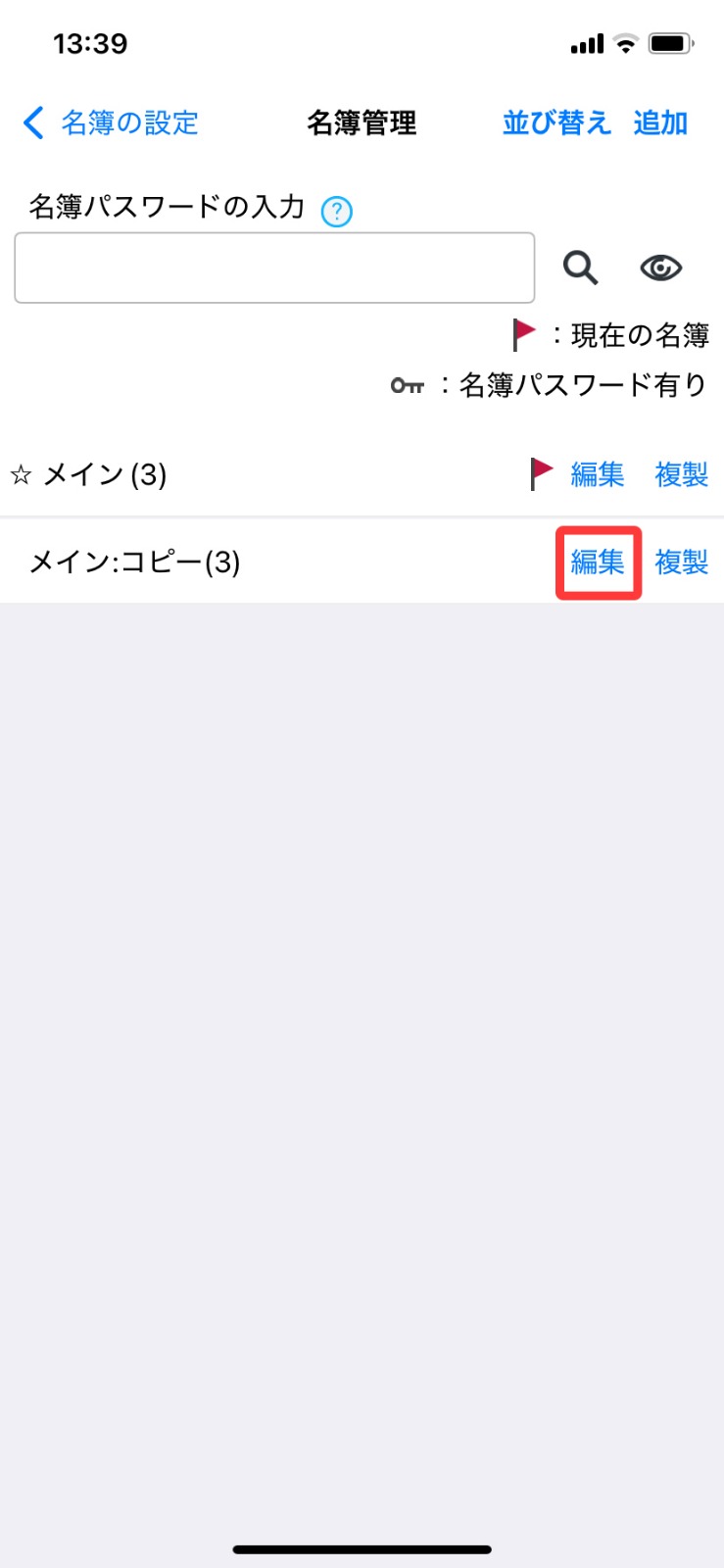Tap 複製 for the メイン roster
Viewport: 724px width, 1568px height.
pyautogui.click(x=682, y=474)
